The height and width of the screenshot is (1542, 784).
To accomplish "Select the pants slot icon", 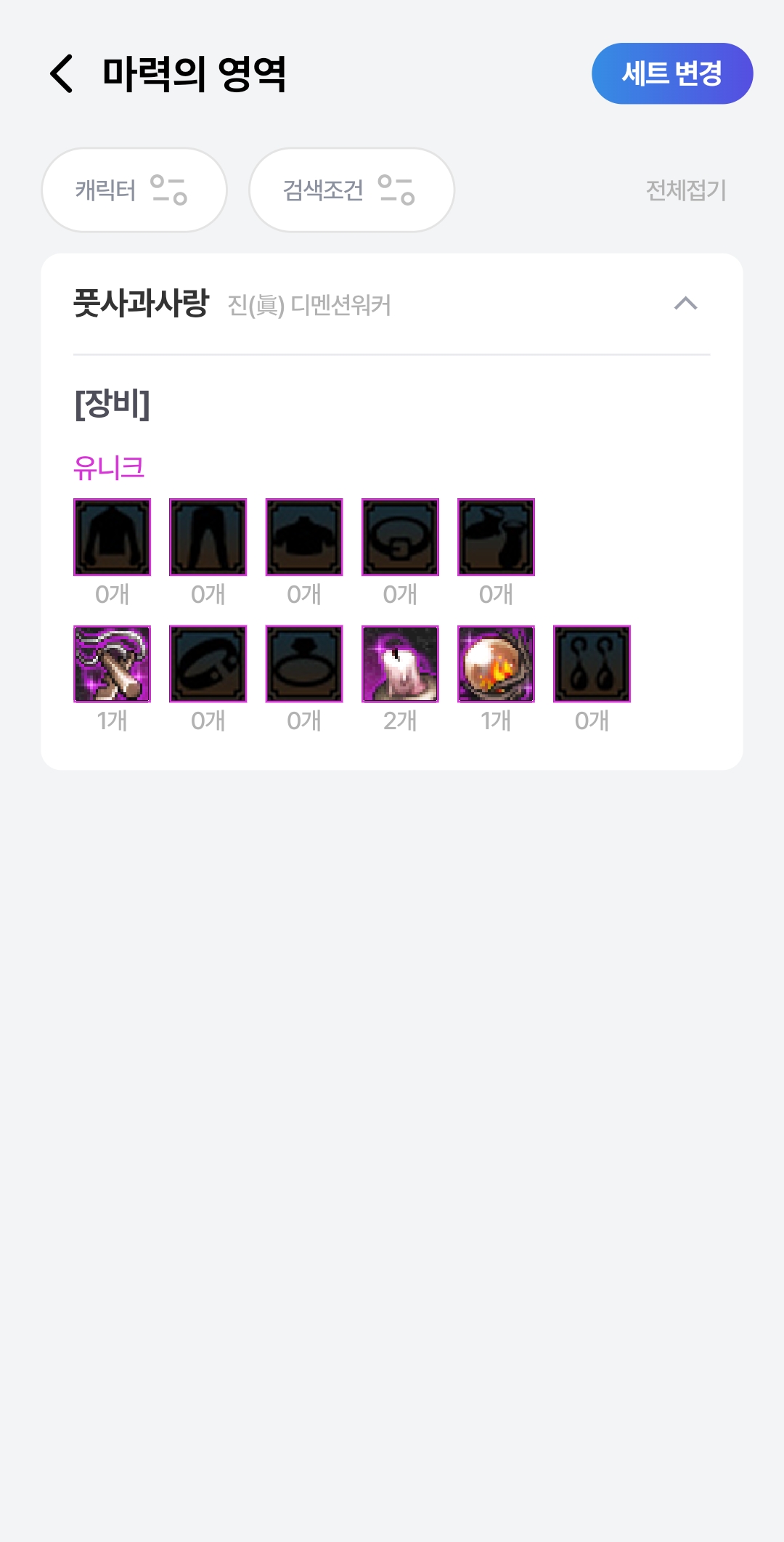I will click(208, 537).
